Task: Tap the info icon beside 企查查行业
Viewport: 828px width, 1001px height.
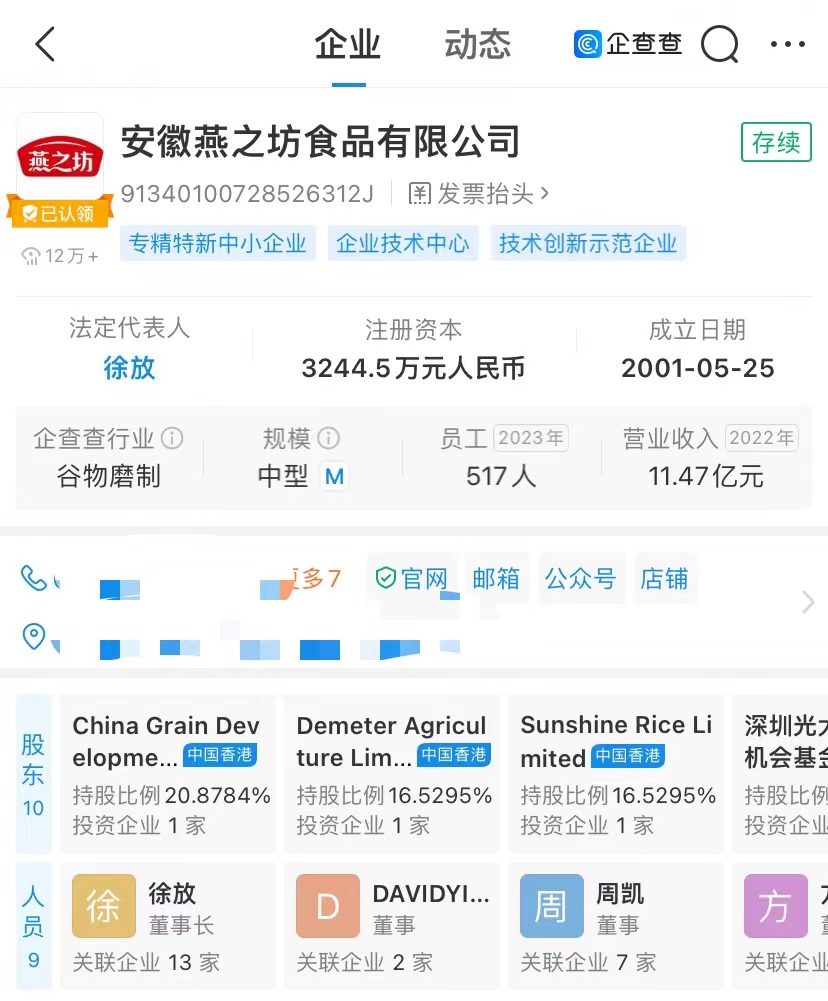Action: tap(172, 438)
